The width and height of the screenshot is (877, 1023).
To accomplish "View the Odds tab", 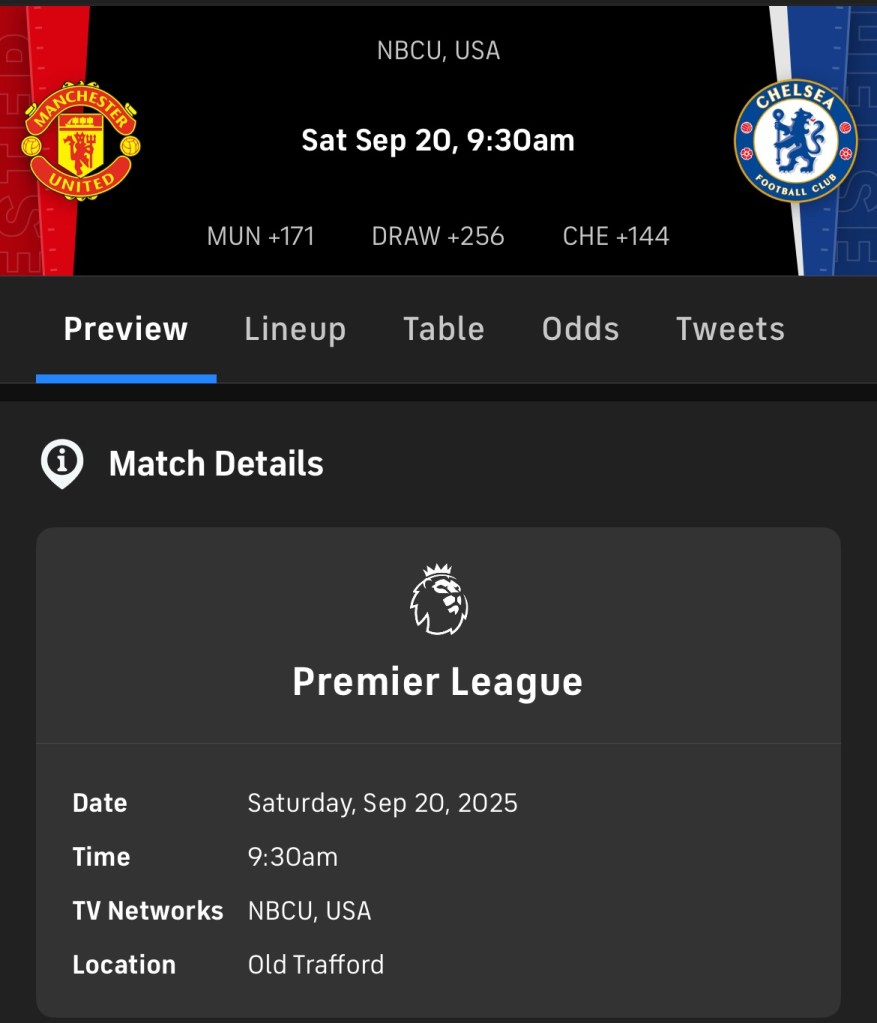I will coord(580,329).
